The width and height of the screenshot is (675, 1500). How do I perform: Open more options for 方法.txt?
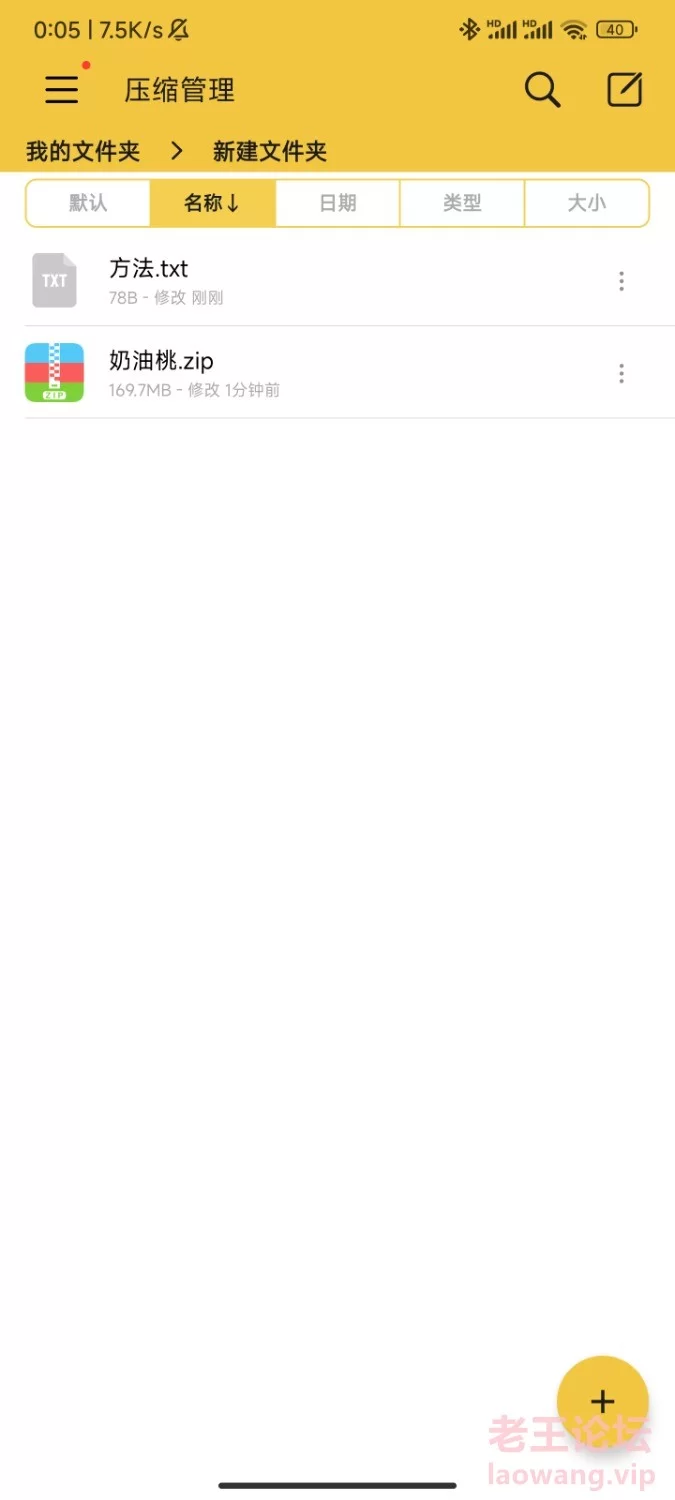click(621, 281)
